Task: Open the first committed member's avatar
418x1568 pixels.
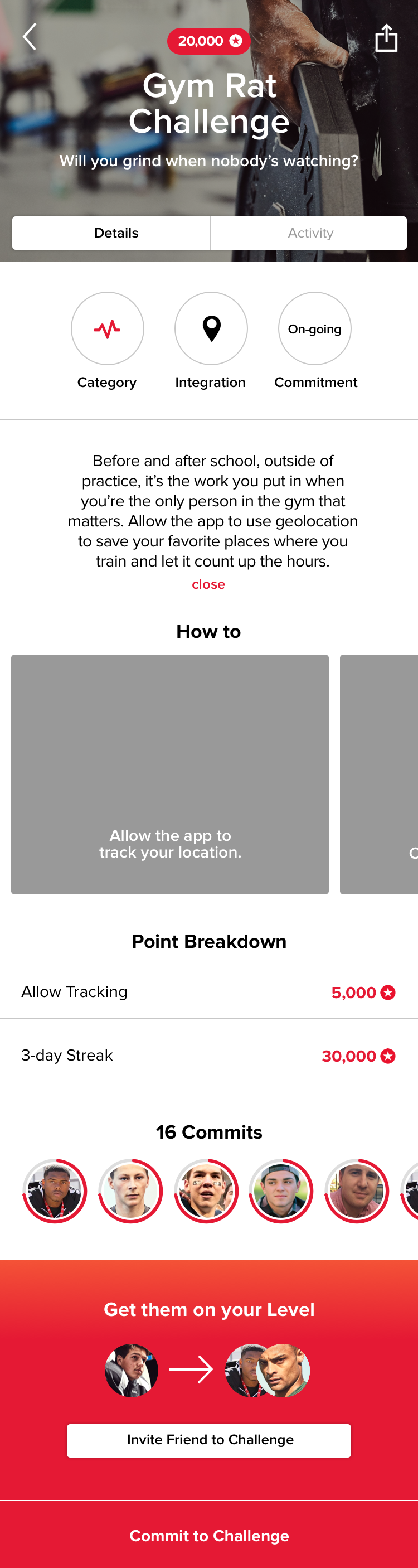Action: (55, 1190)
